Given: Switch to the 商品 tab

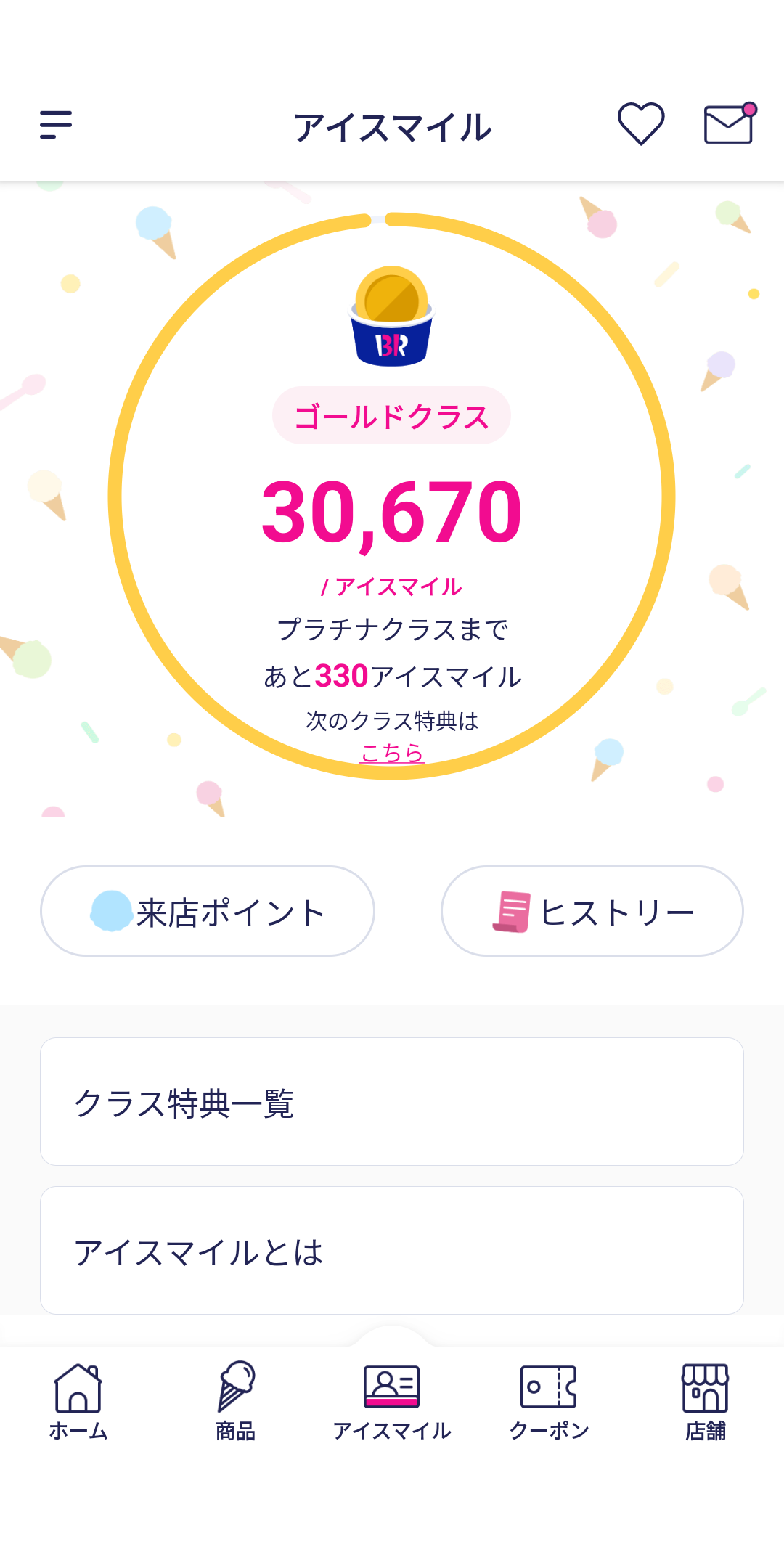Looking at the screenshot, I should click(235, 1401).
